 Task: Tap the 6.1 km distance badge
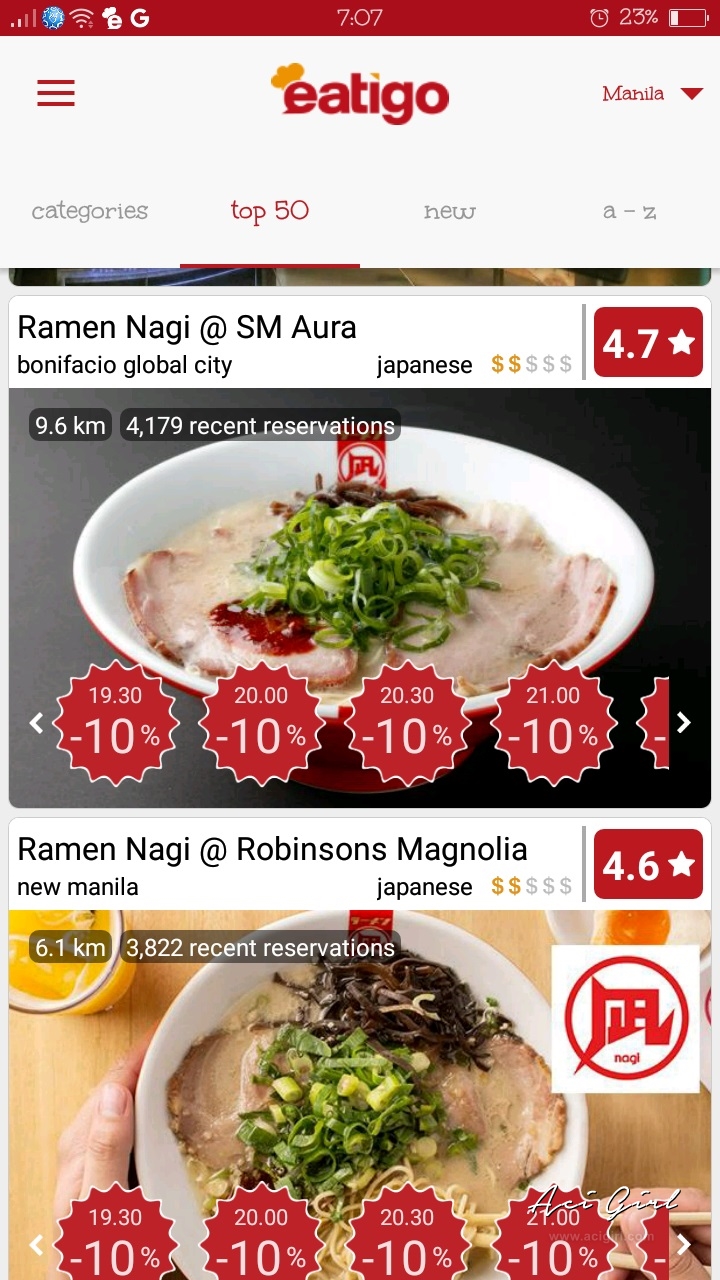pos(69,947)
